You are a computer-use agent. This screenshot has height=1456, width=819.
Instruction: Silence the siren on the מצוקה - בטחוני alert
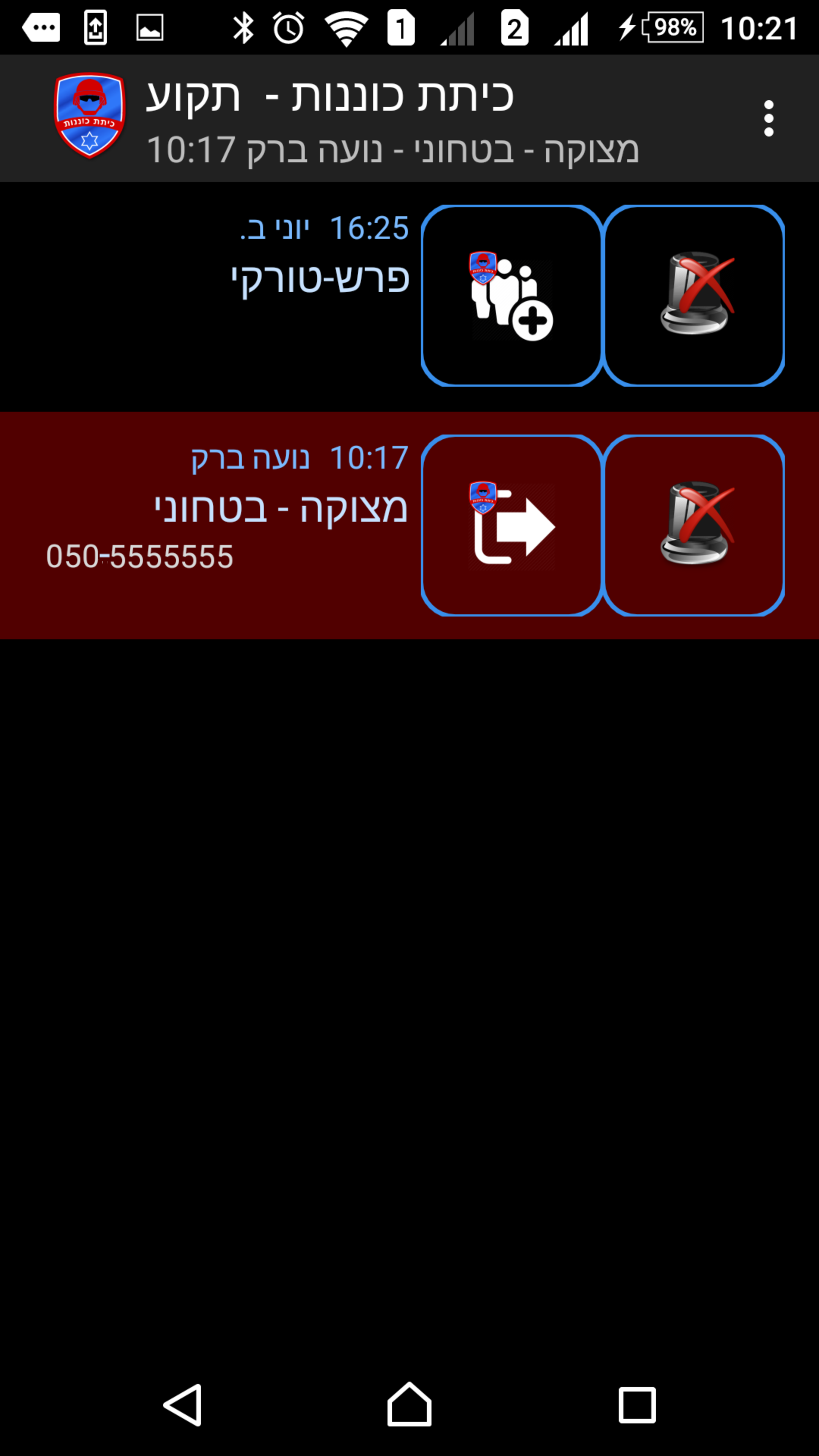click(x=694, y=525)
